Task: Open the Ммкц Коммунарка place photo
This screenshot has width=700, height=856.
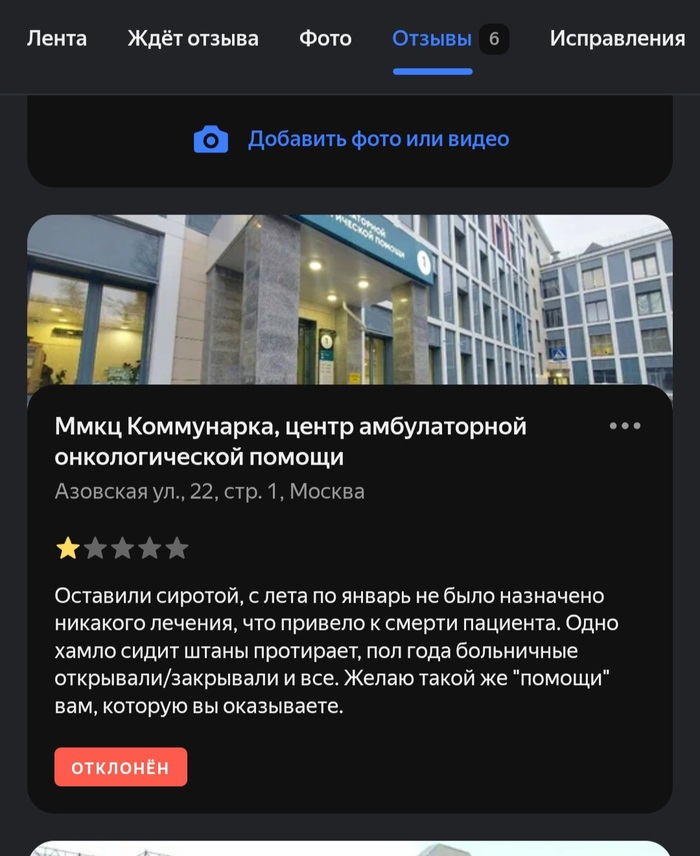Action: click(349, 299)
